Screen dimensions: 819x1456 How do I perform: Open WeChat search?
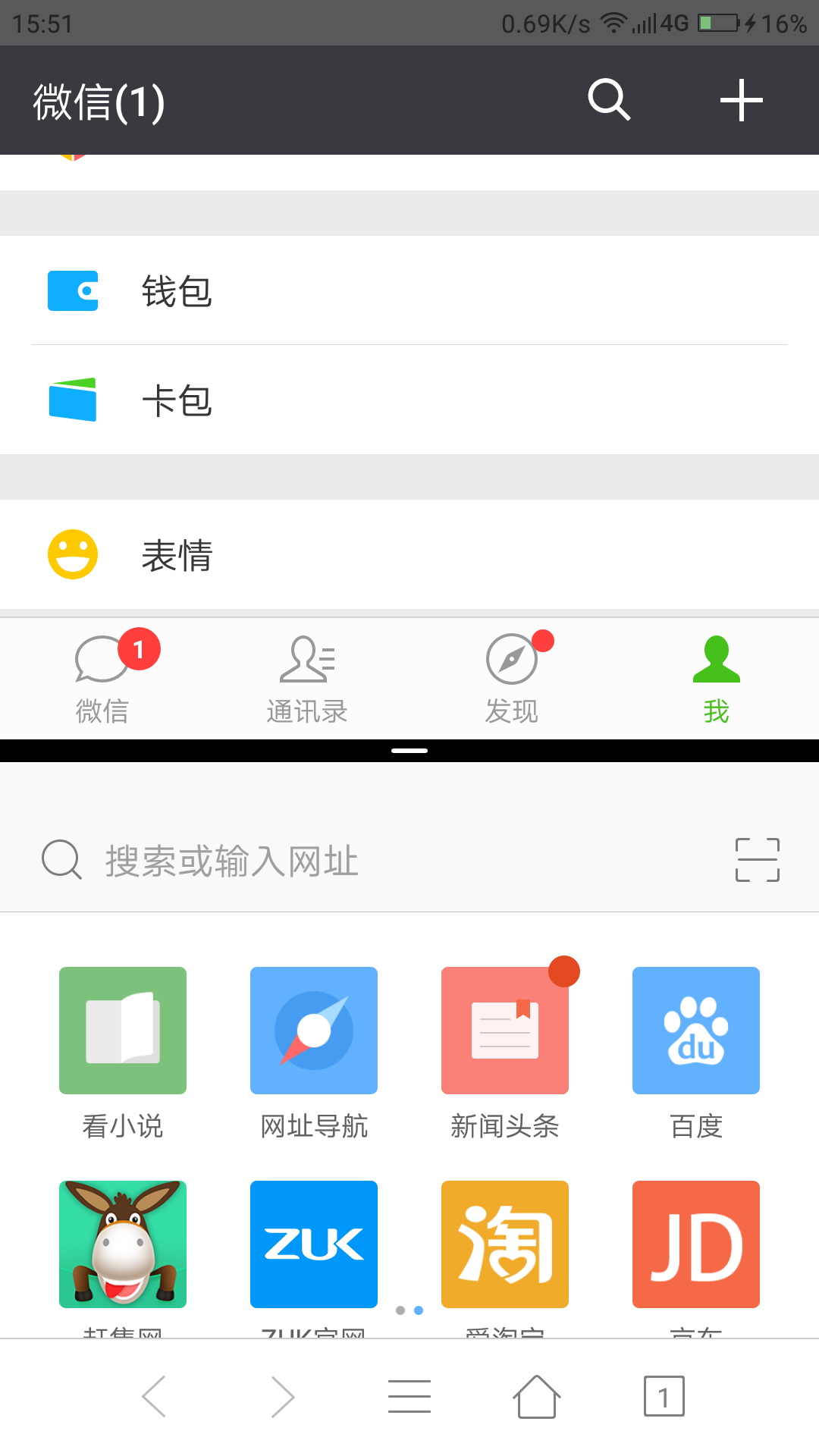pyautogui.click(x=609, y=100)
